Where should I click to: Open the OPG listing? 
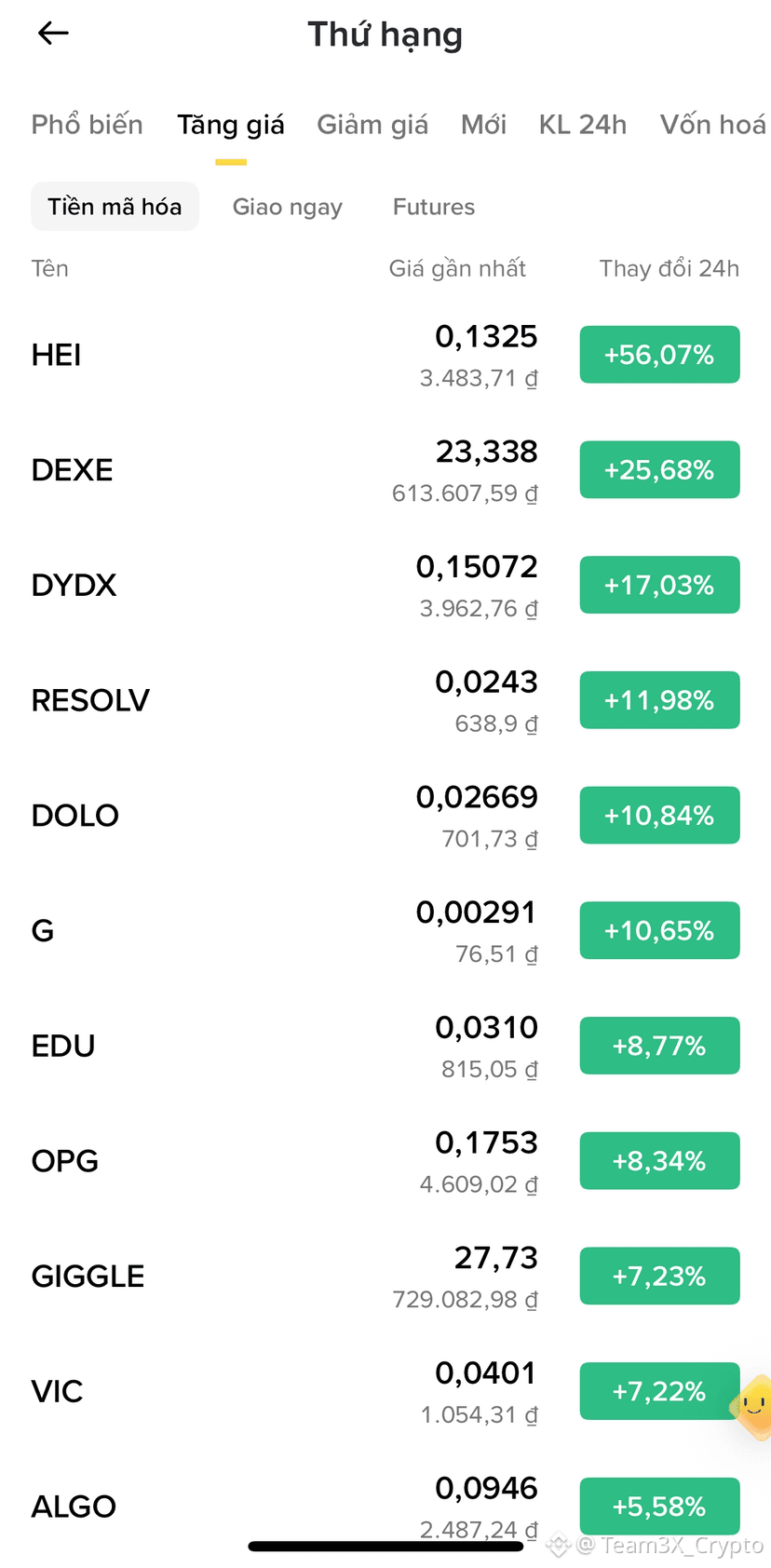tap(385, 1161)
